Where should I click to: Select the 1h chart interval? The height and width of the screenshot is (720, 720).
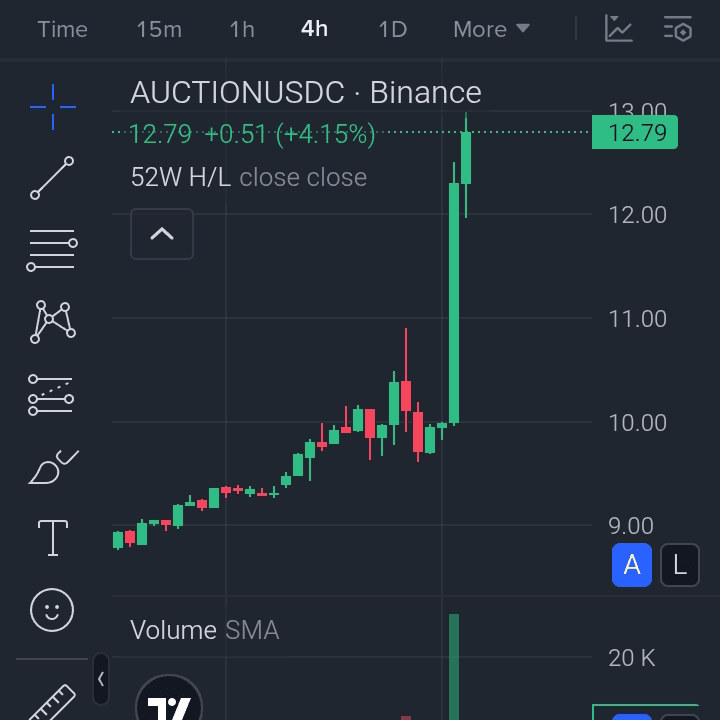pyautogui.click(x=242, y=29)
